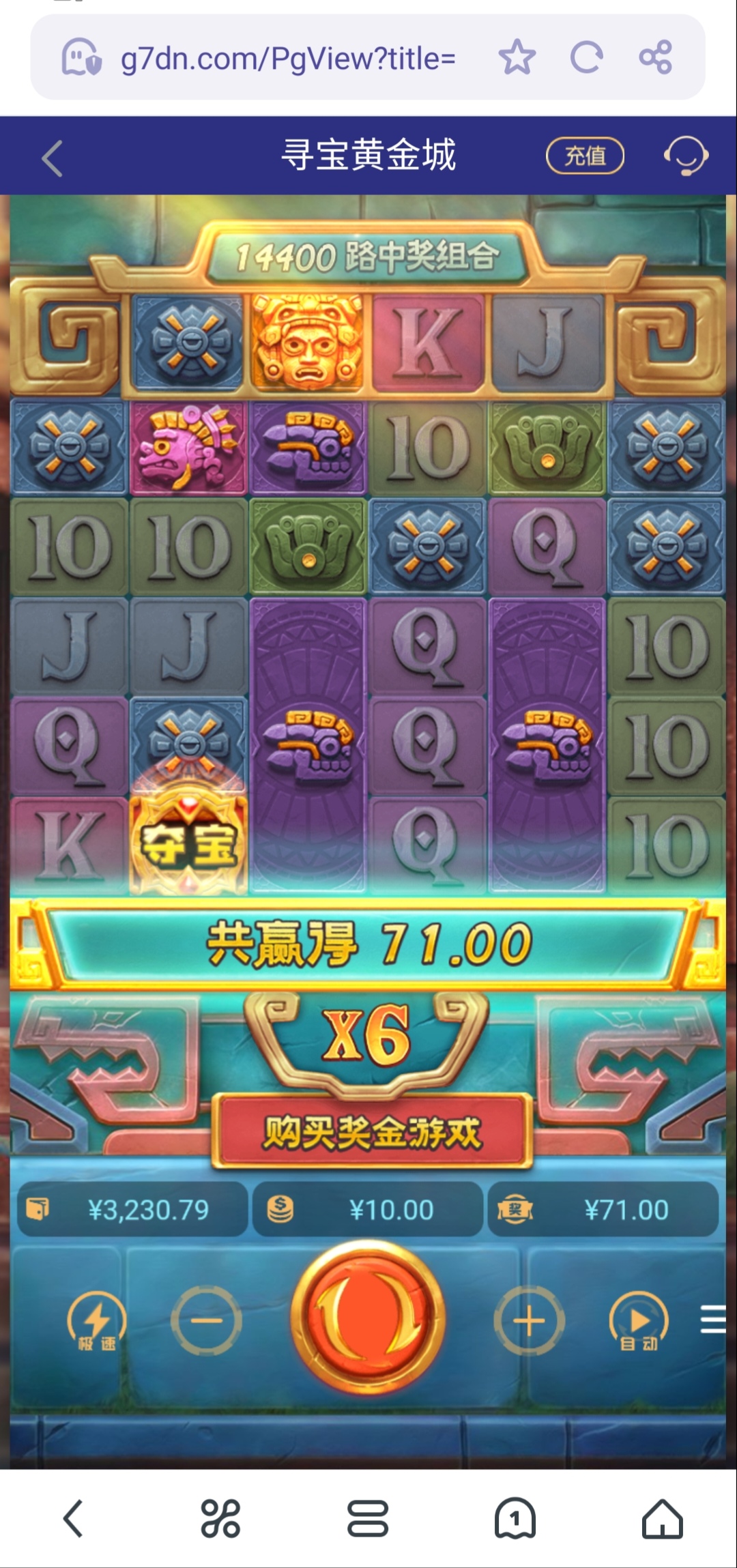Share the page link
Viewport: 737px width, 1568px height.
click(656, 57)
